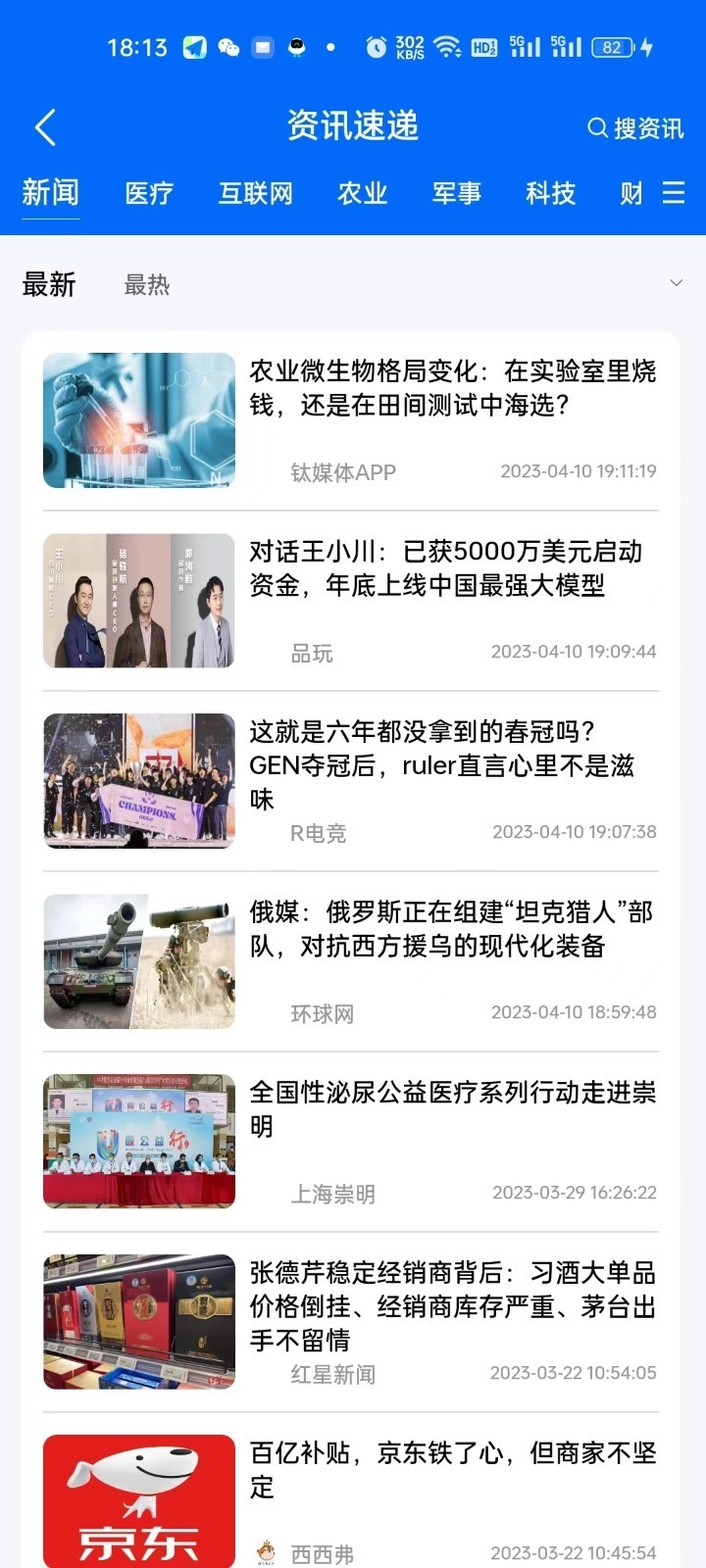Enable the 医疗 news category
The width and height of the screenshot is (706, 1568).
click(x=148, y=193)
